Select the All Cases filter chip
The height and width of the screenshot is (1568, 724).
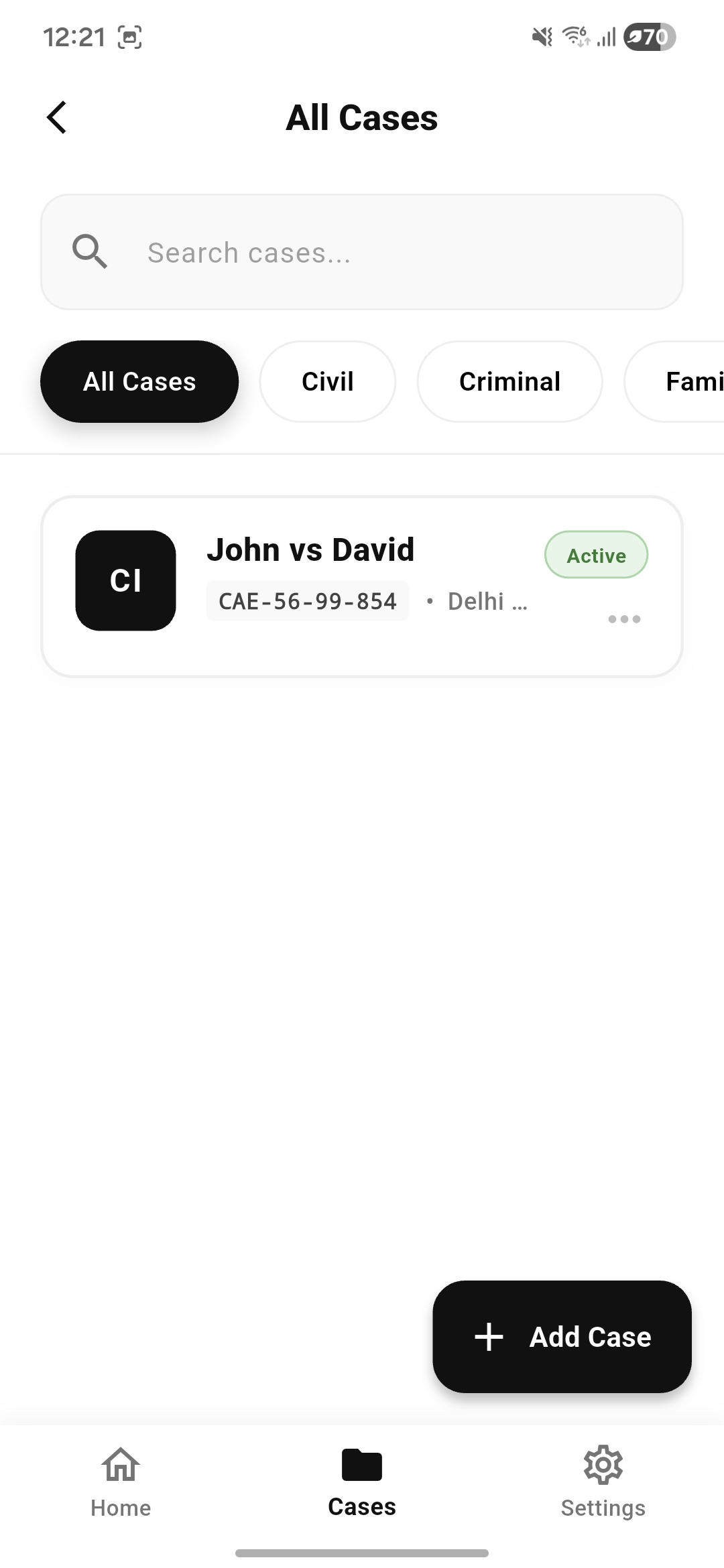click(x=139, y=382)
